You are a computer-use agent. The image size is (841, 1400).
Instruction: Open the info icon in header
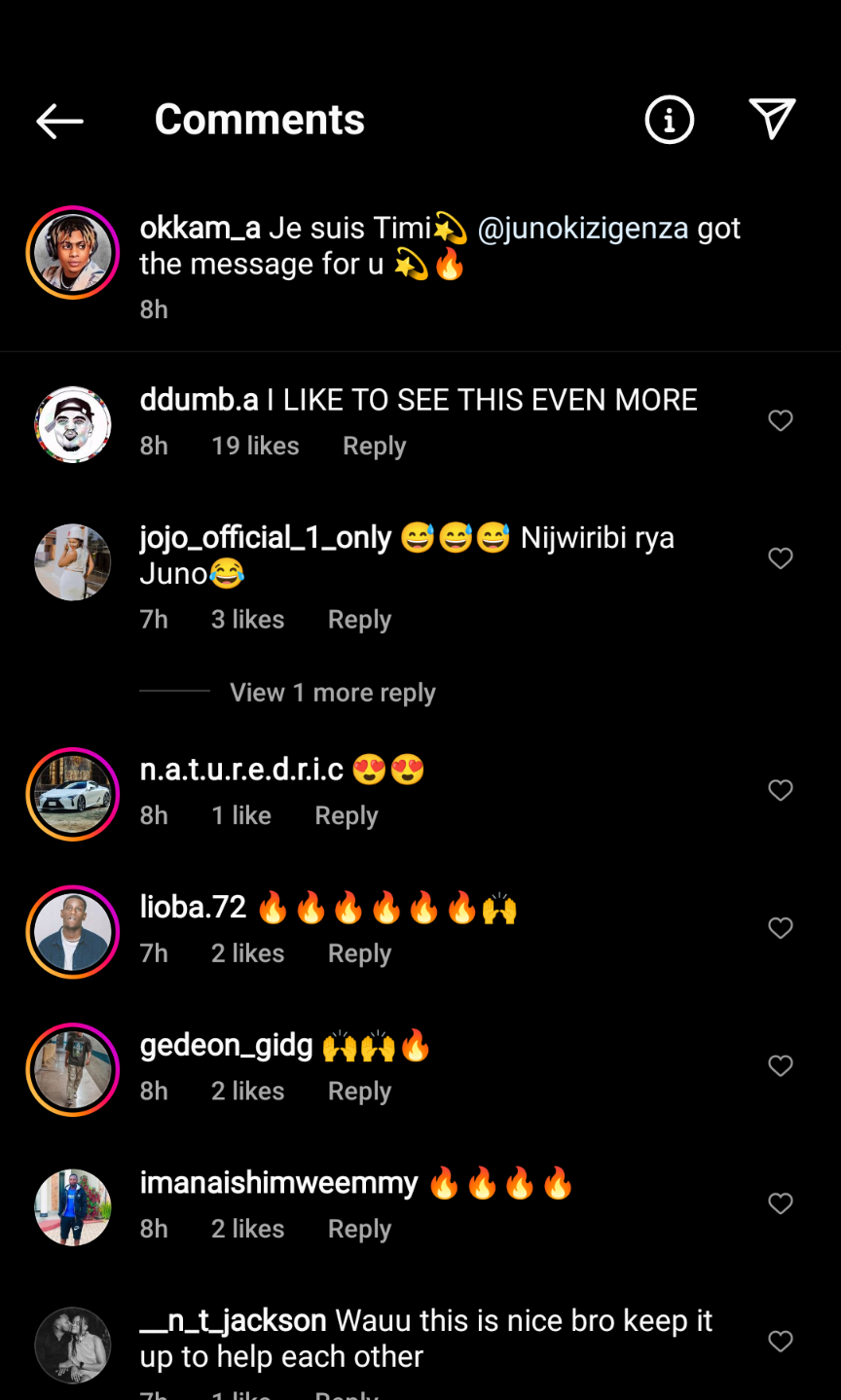[670, 121]
